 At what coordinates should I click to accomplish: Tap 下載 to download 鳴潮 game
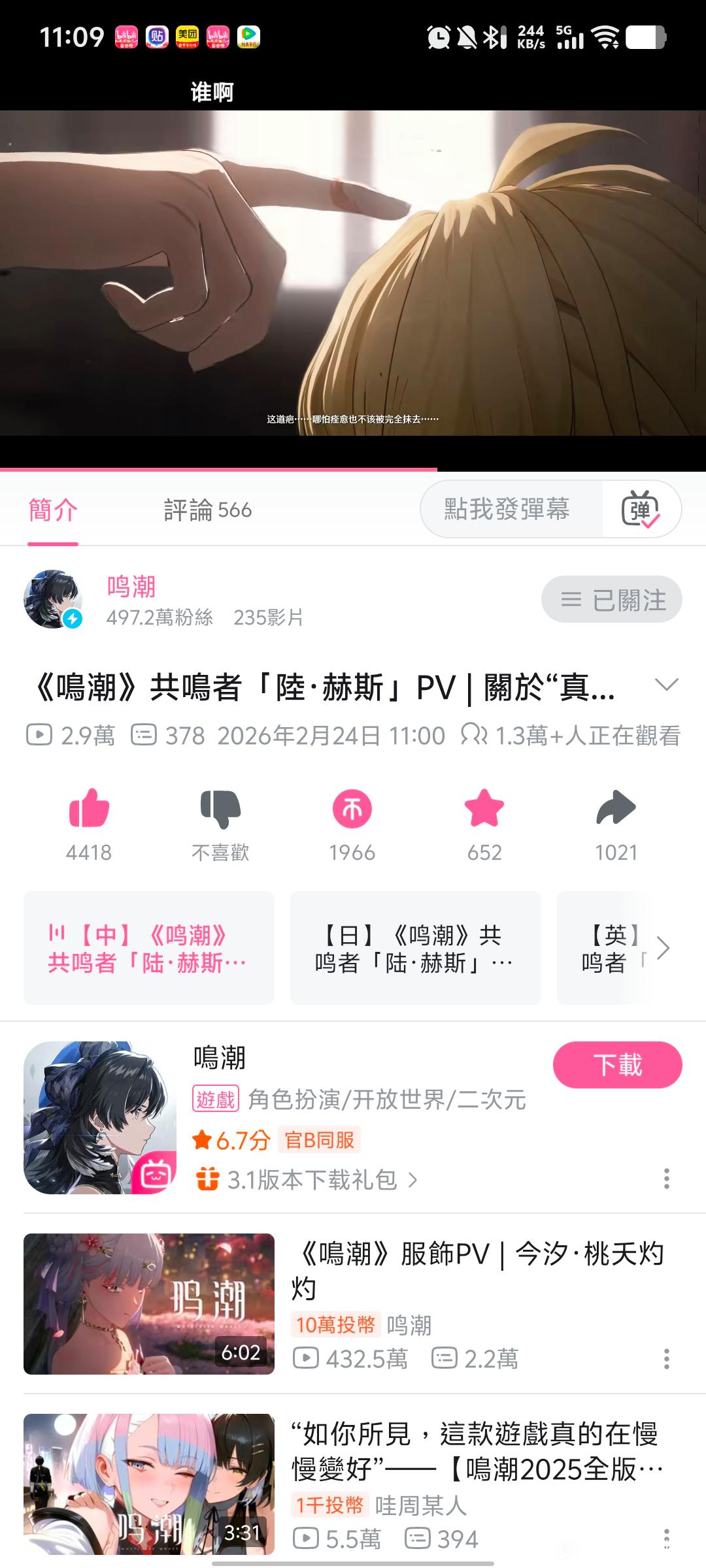(617, 1065)
